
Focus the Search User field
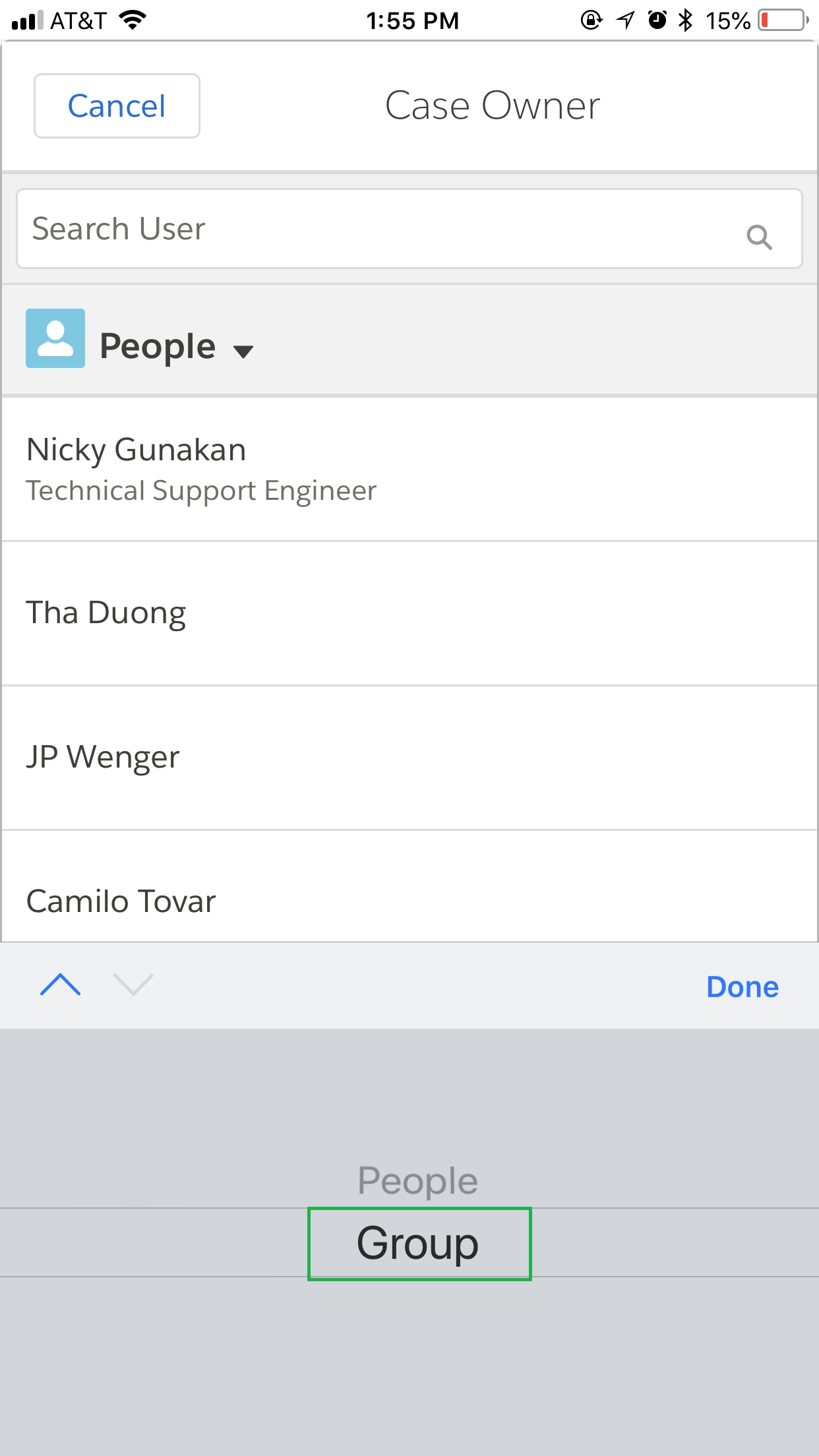[382, 229]
